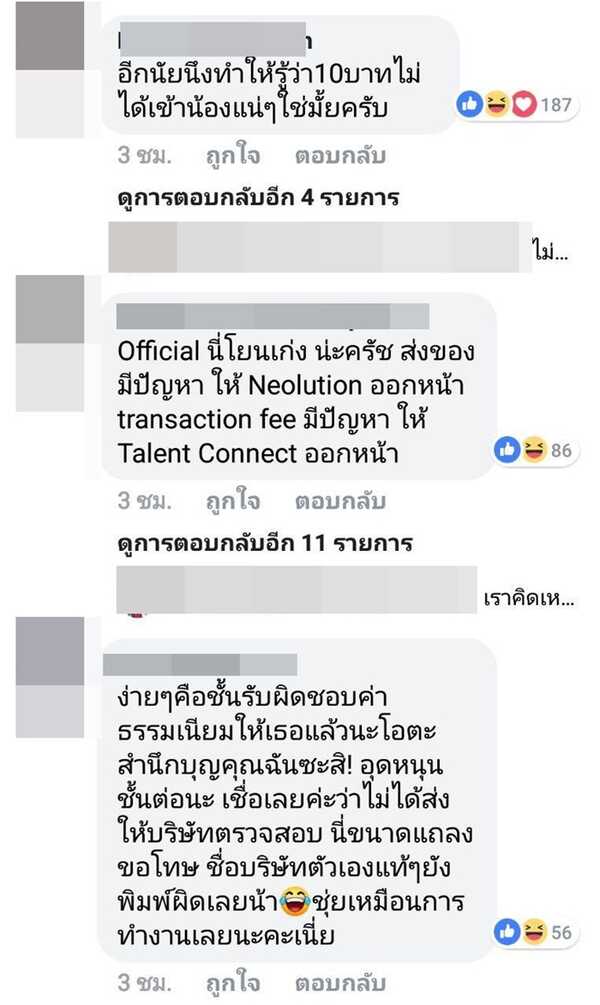The image size is (600, 1005).
Task: Open reactions list showing 86
Action: click(534, 451)
